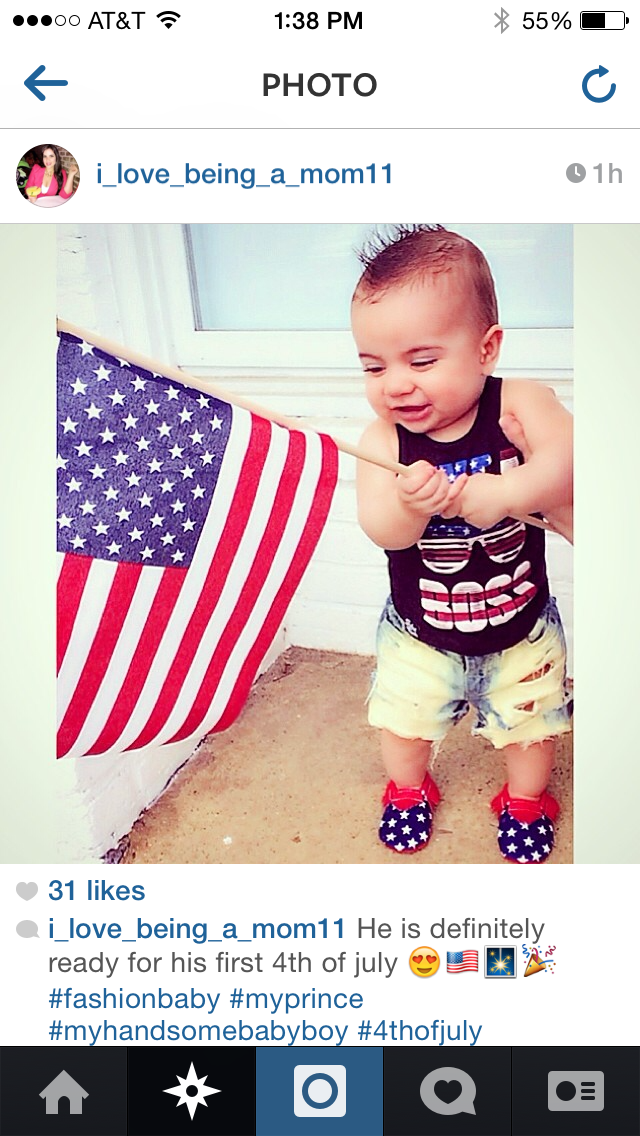The image size is (640, 1136).
Task: Open the #4thofjuly hashtag
Action: pos(420,1030)
